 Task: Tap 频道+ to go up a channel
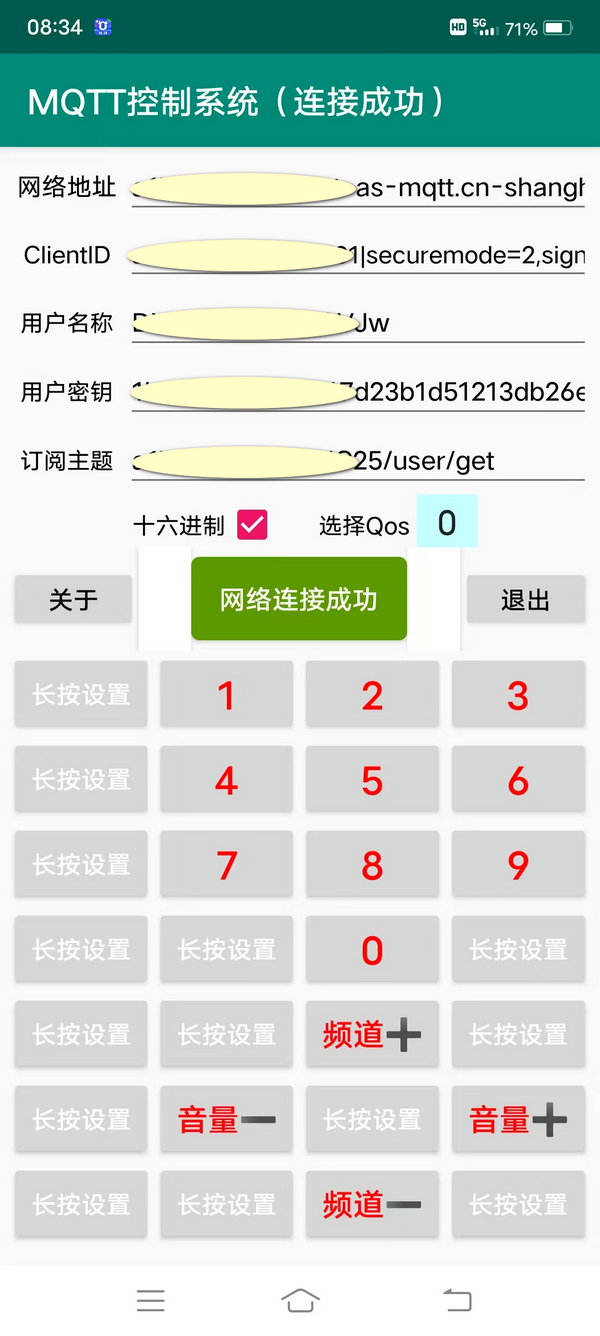coord(372,1035)
